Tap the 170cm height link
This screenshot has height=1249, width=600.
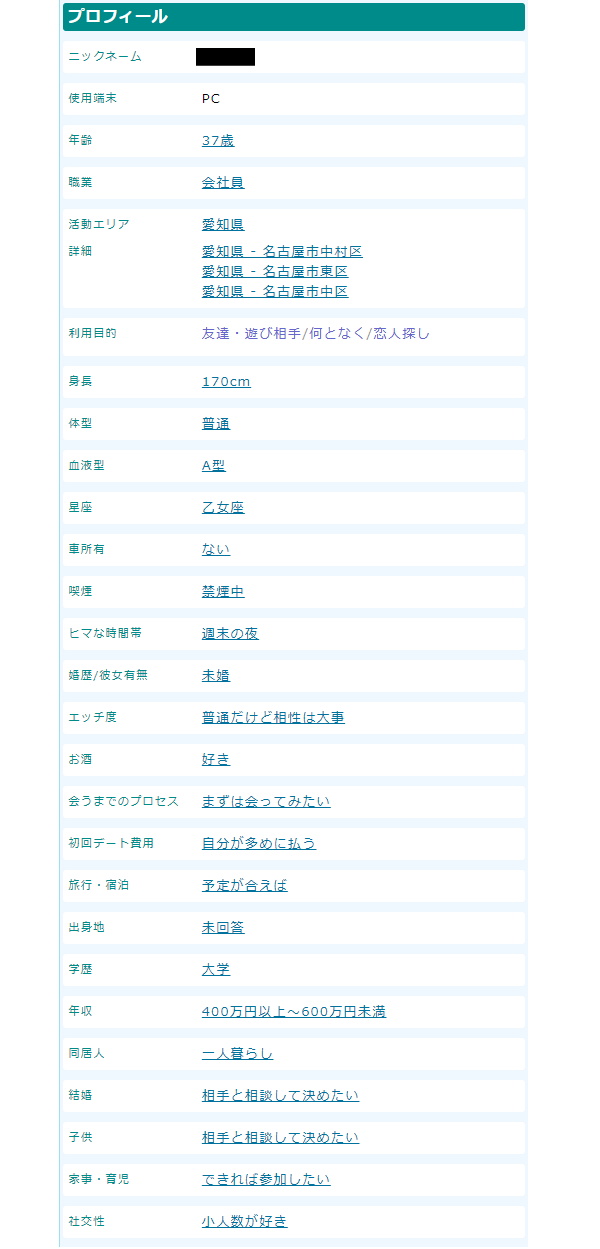(x=226, y=382)
